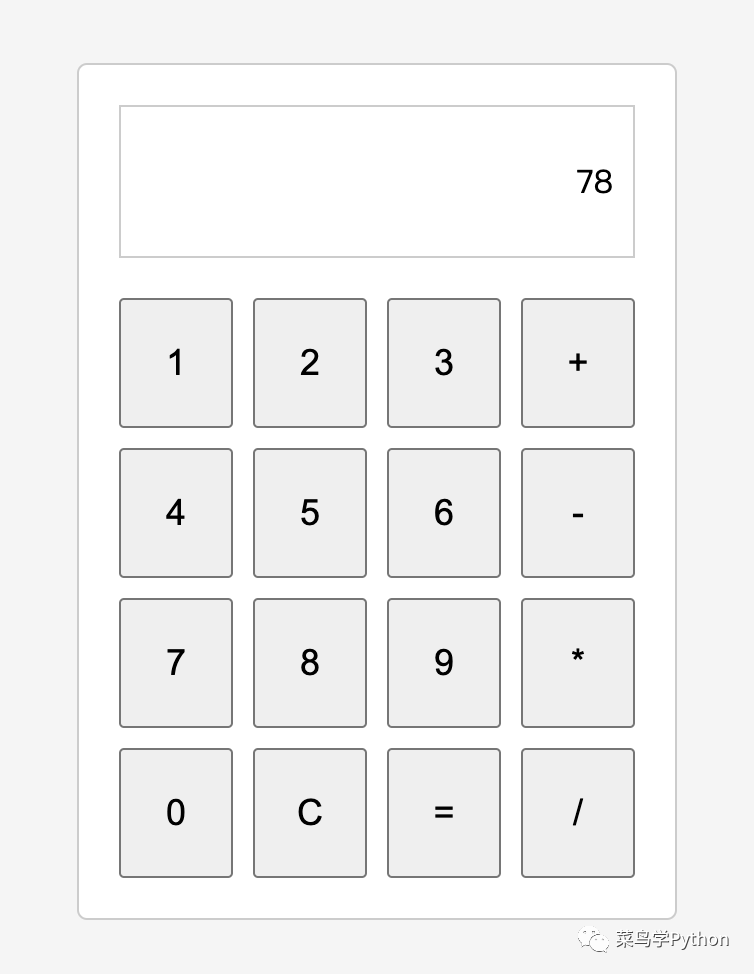The height and width of the screenshot is (974, 754).
Task: Tap the 9 button
Action: click(444, 663)
